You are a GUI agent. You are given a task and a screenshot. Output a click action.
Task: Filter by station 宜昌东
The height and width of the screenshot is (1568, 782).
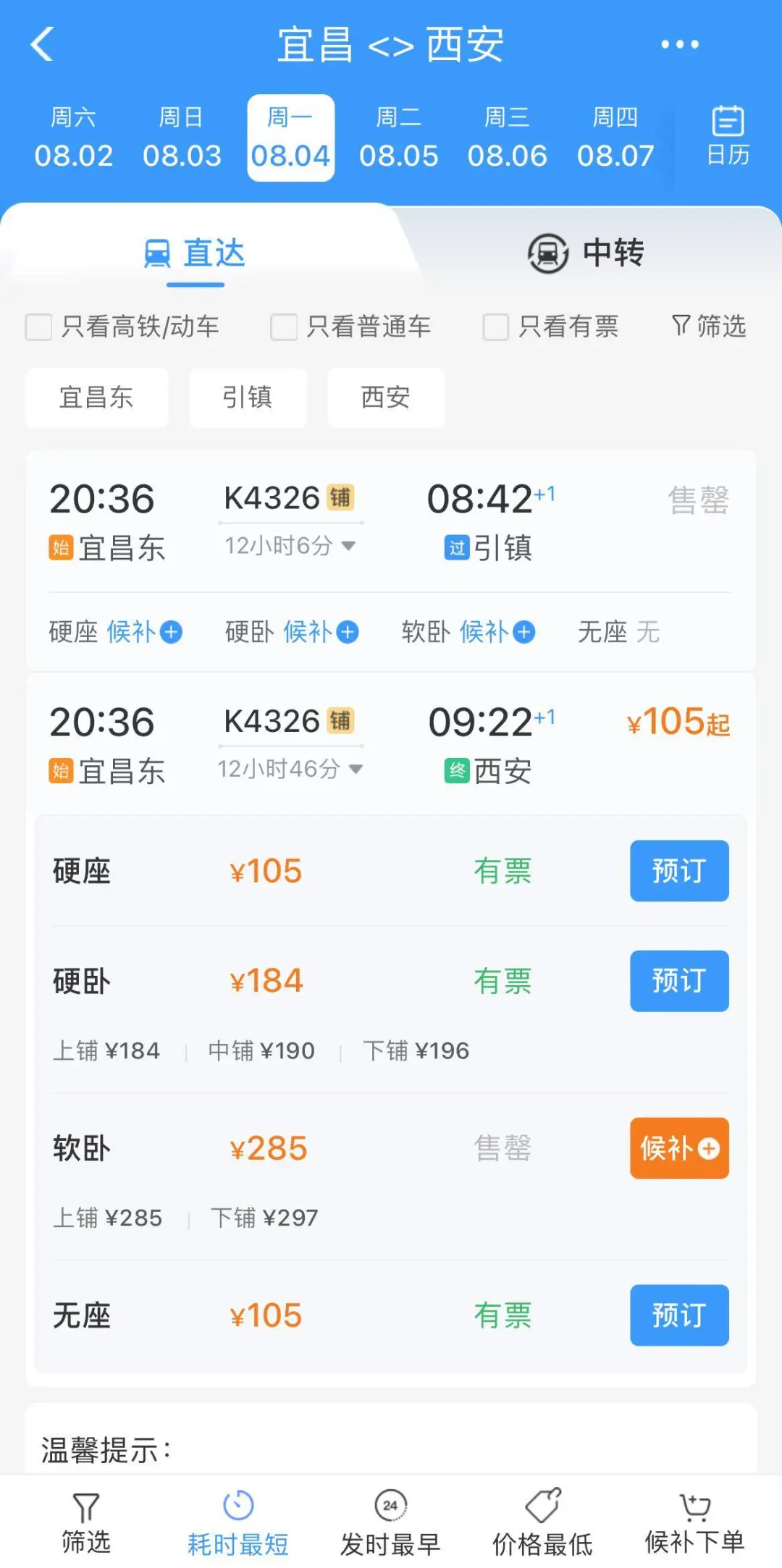pos(96,397)
